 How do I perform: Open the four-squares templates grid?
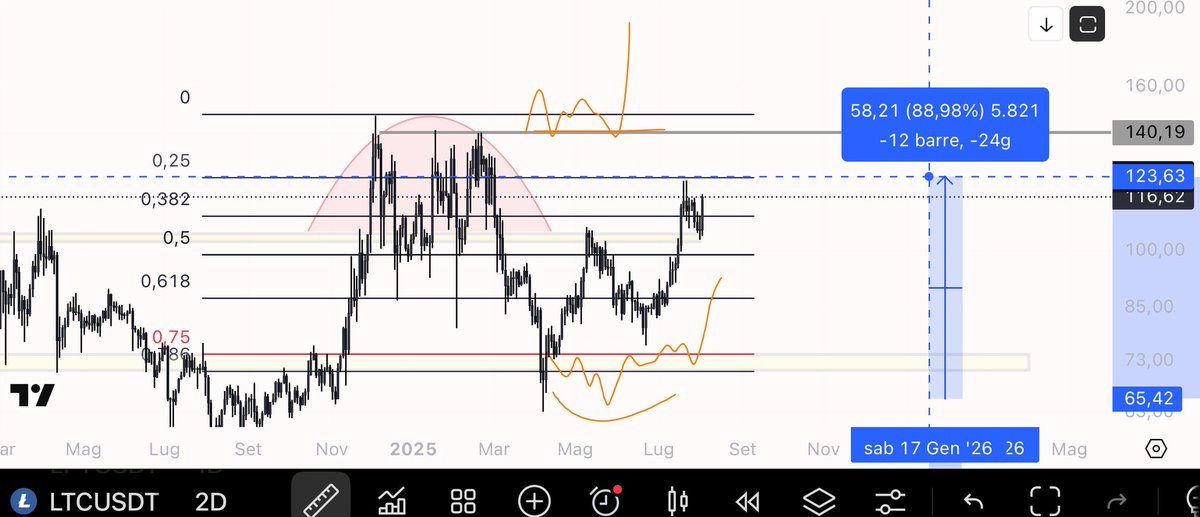point(462,499)
